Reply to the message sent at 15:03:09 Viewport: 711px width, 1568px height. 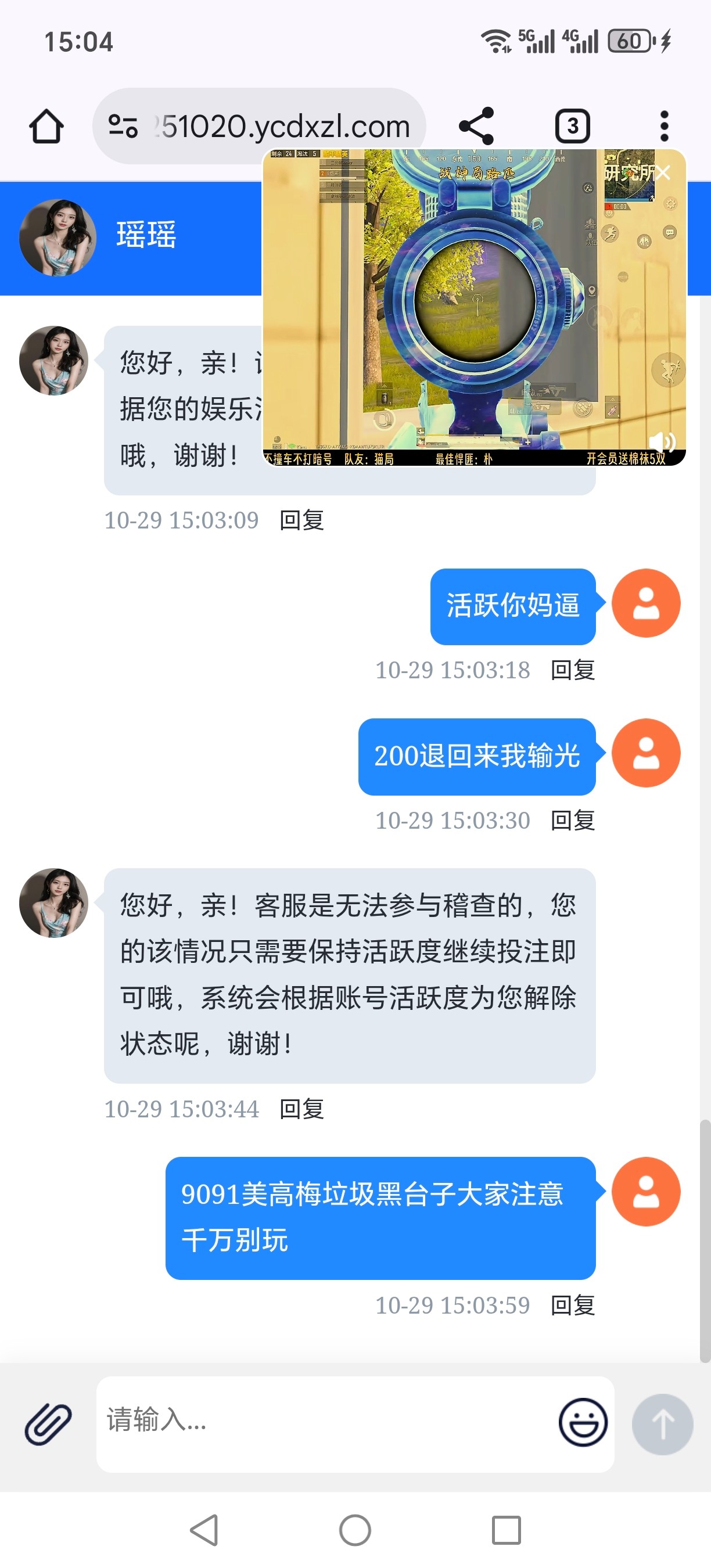pos(301,520)
